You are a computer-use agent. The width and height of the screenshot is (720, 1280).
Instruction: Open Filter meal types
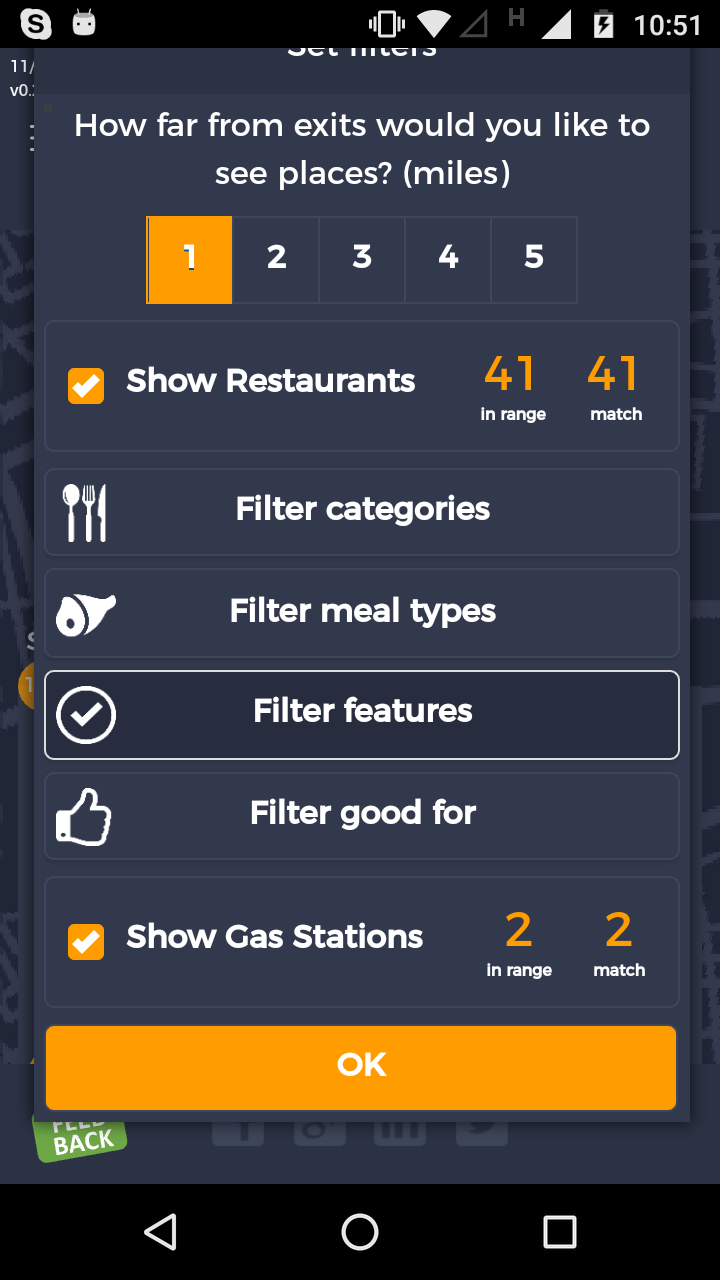[362, 612]
